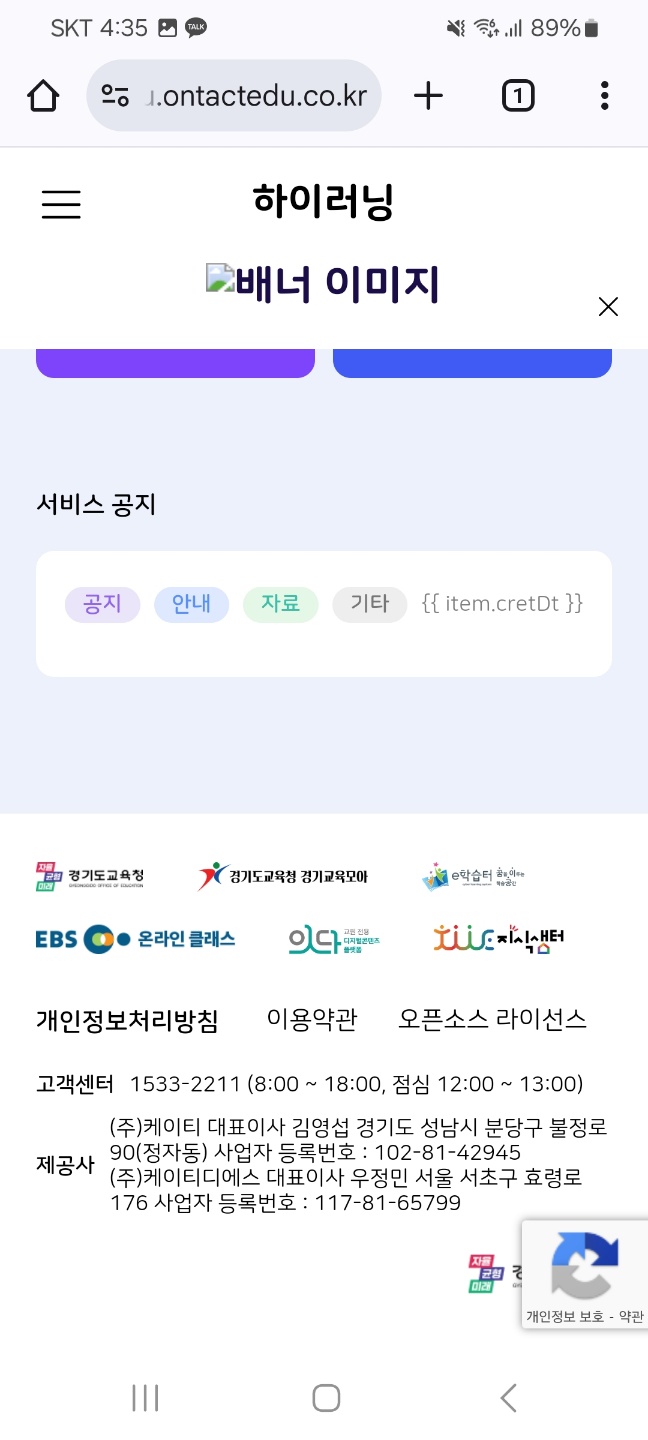Image resolution: width=648 pixels, height=1440 pixels.
Task: Open the 경기도교육청 site link
Action: [x=90, y=877]
